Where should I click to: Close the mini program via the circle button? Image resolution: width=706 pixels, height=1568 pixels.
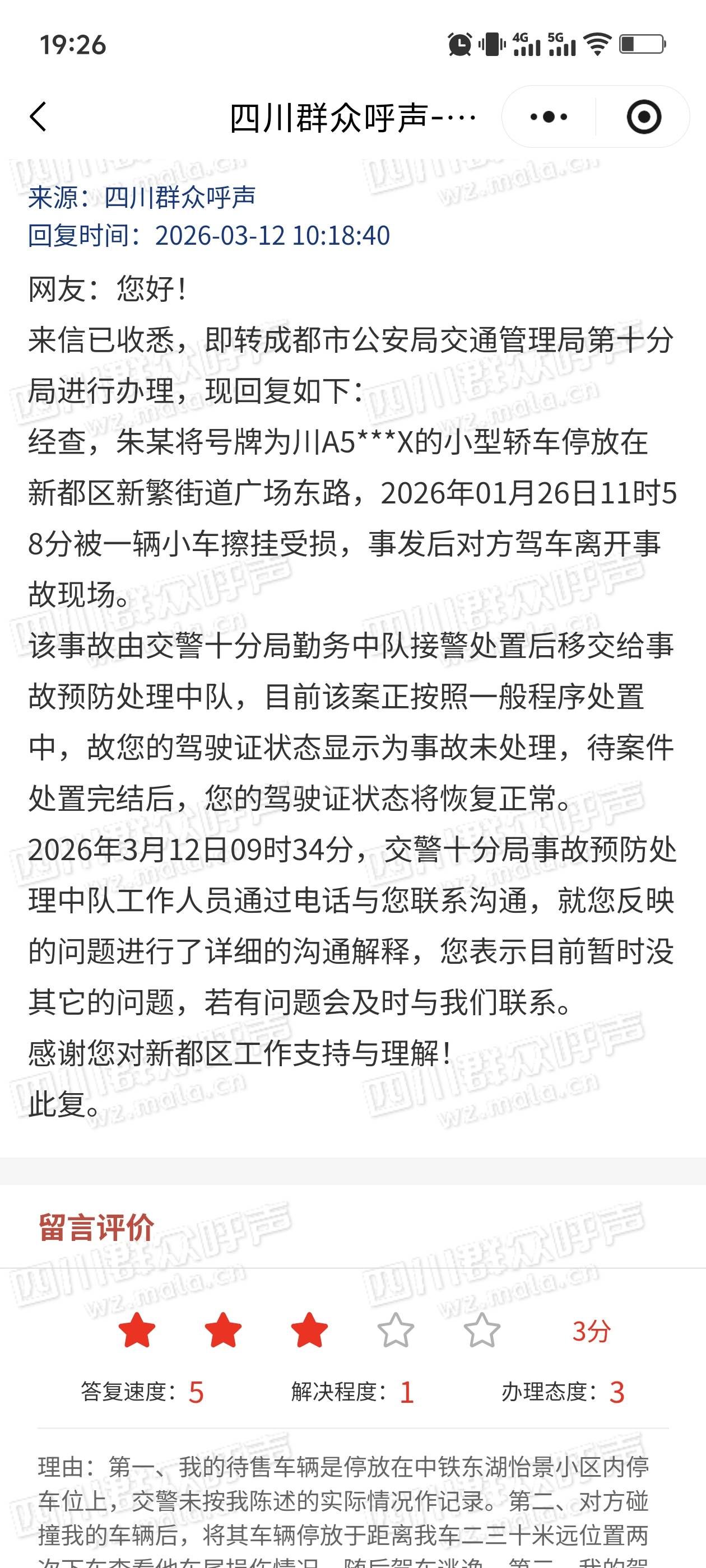(643, 116)
